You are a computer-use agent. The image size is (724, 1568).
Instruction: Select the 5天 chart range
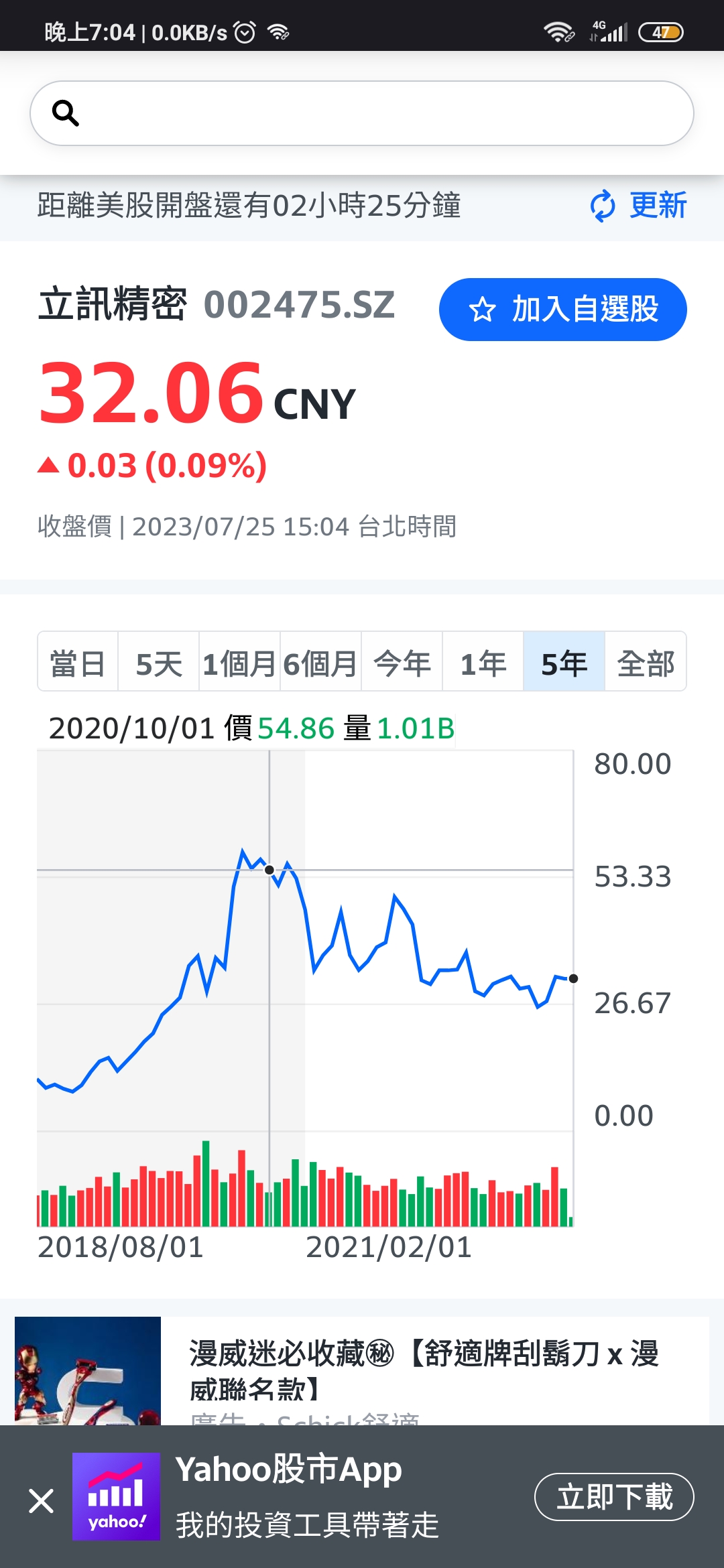click(159, 664)
